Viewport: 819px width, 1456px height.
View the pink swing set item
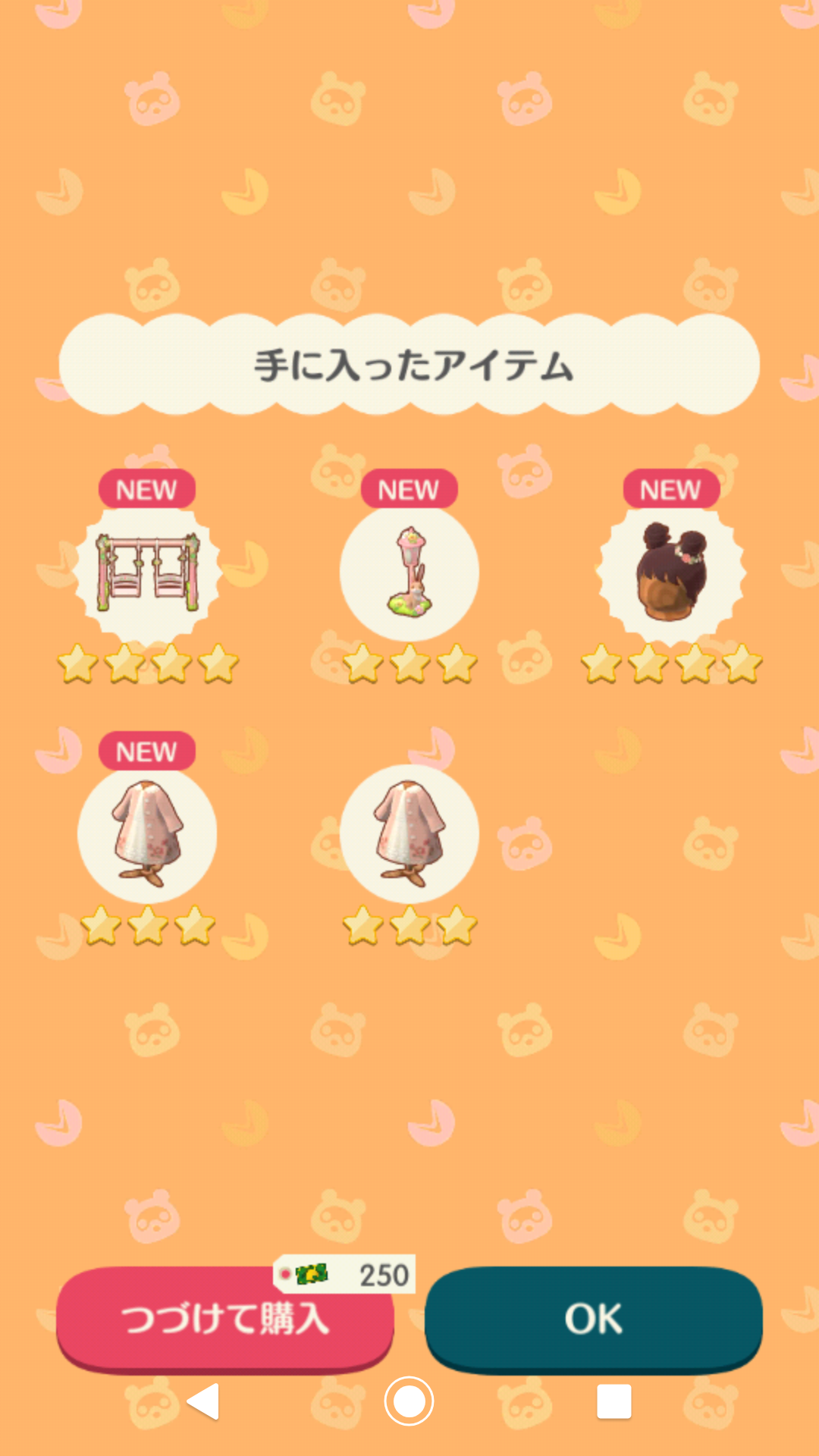pos(147,573)
